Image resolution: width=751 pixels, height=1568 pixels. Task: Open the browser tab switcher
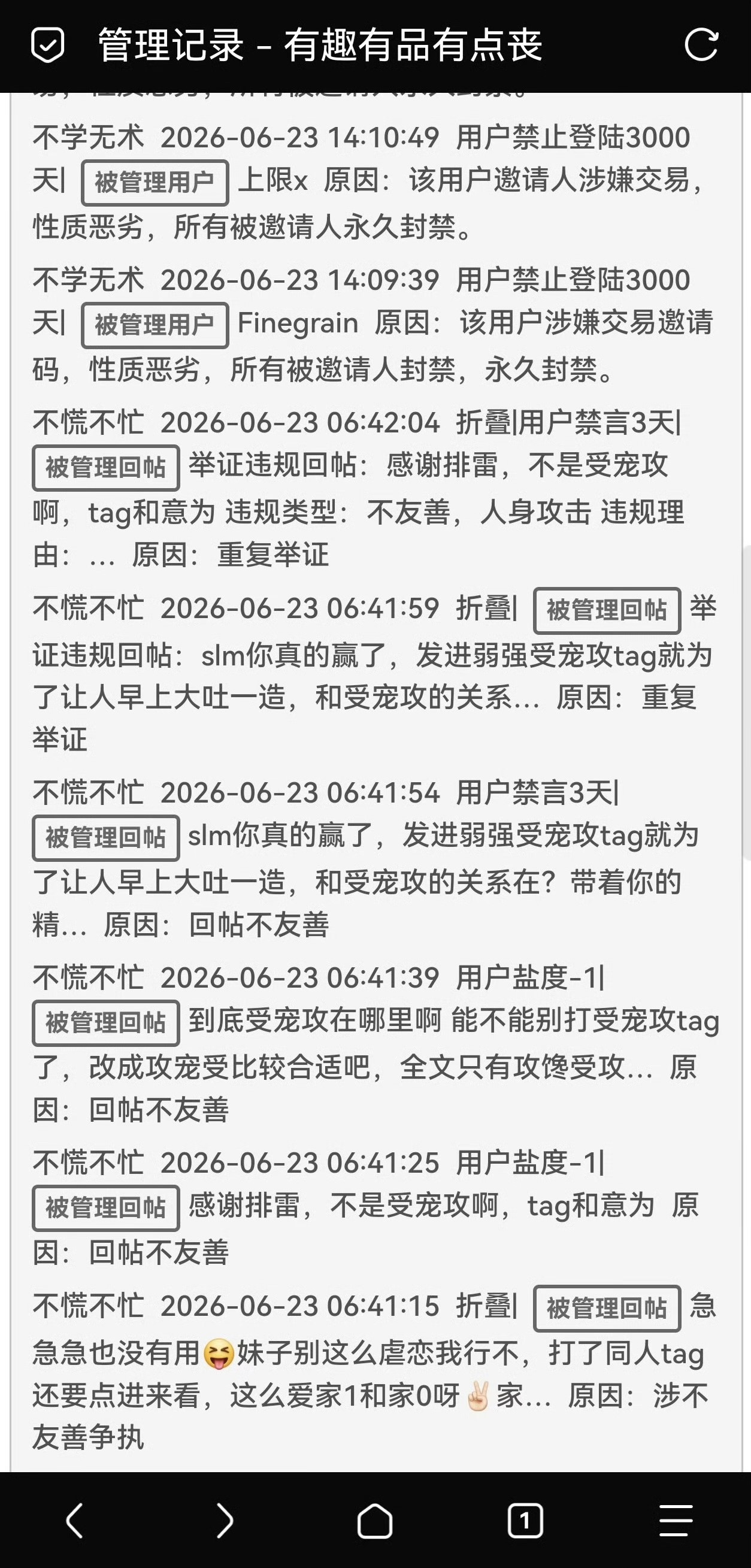(525, 1521)
